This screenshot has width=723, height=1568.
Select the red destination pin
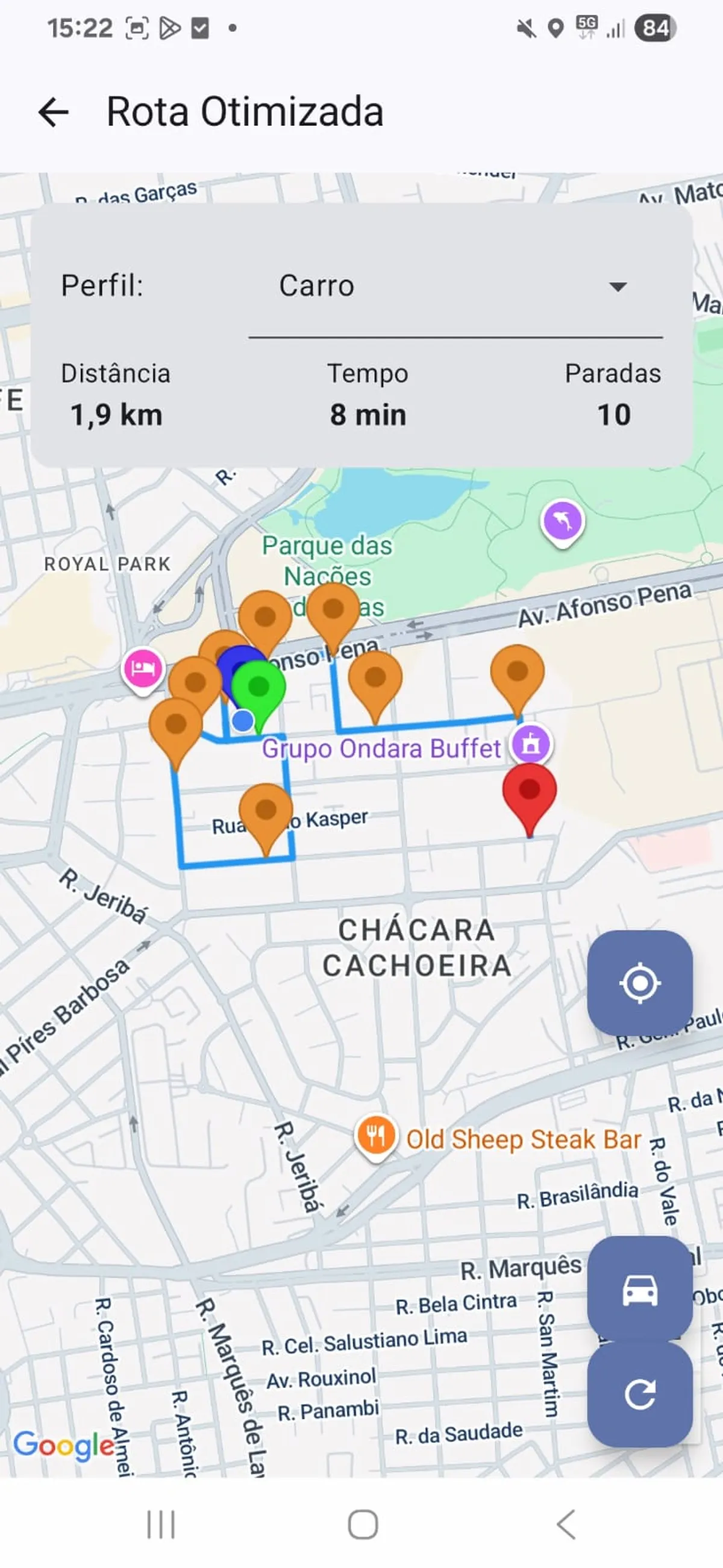tap(530, 790)
